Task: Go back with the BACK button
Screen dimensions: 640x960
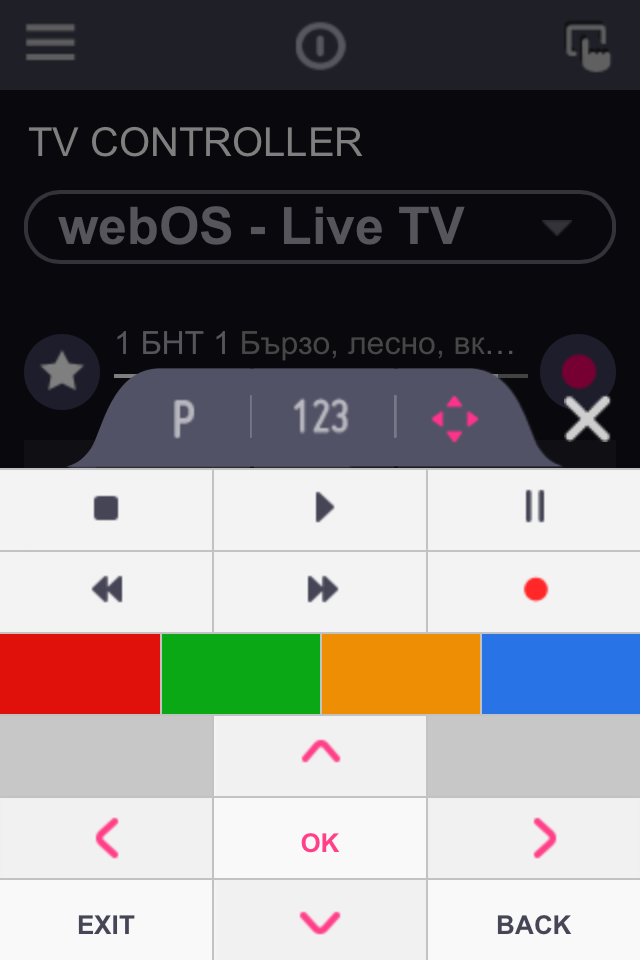Action: point(534,924)
